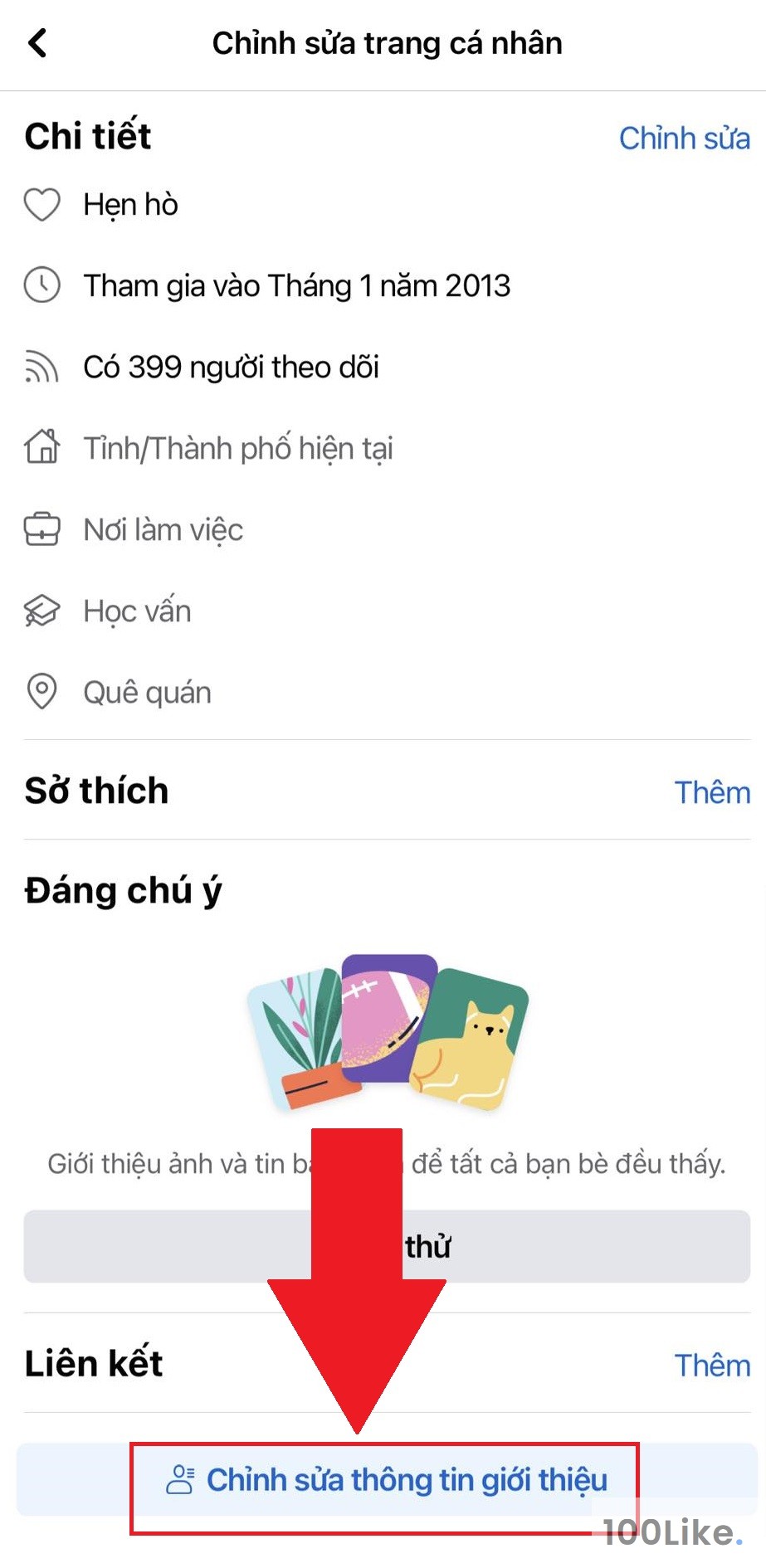Select the briefcase icon beside Nơi làm việc
Viewport: 766px width, 1568px height.
(x=42, y=529)
